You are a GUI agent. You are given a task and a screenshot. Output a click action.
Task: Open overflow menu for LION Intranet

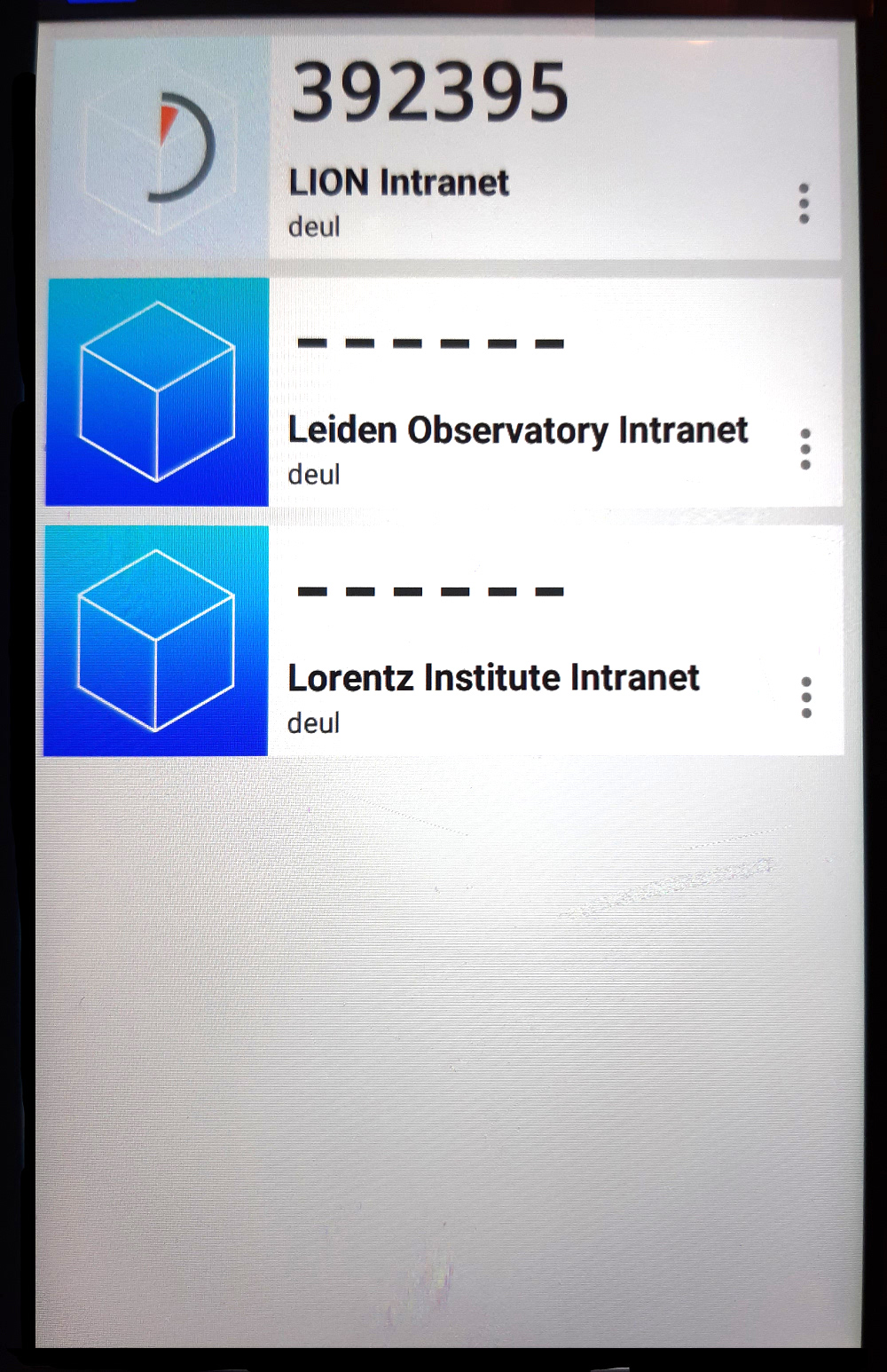point(804,204)
